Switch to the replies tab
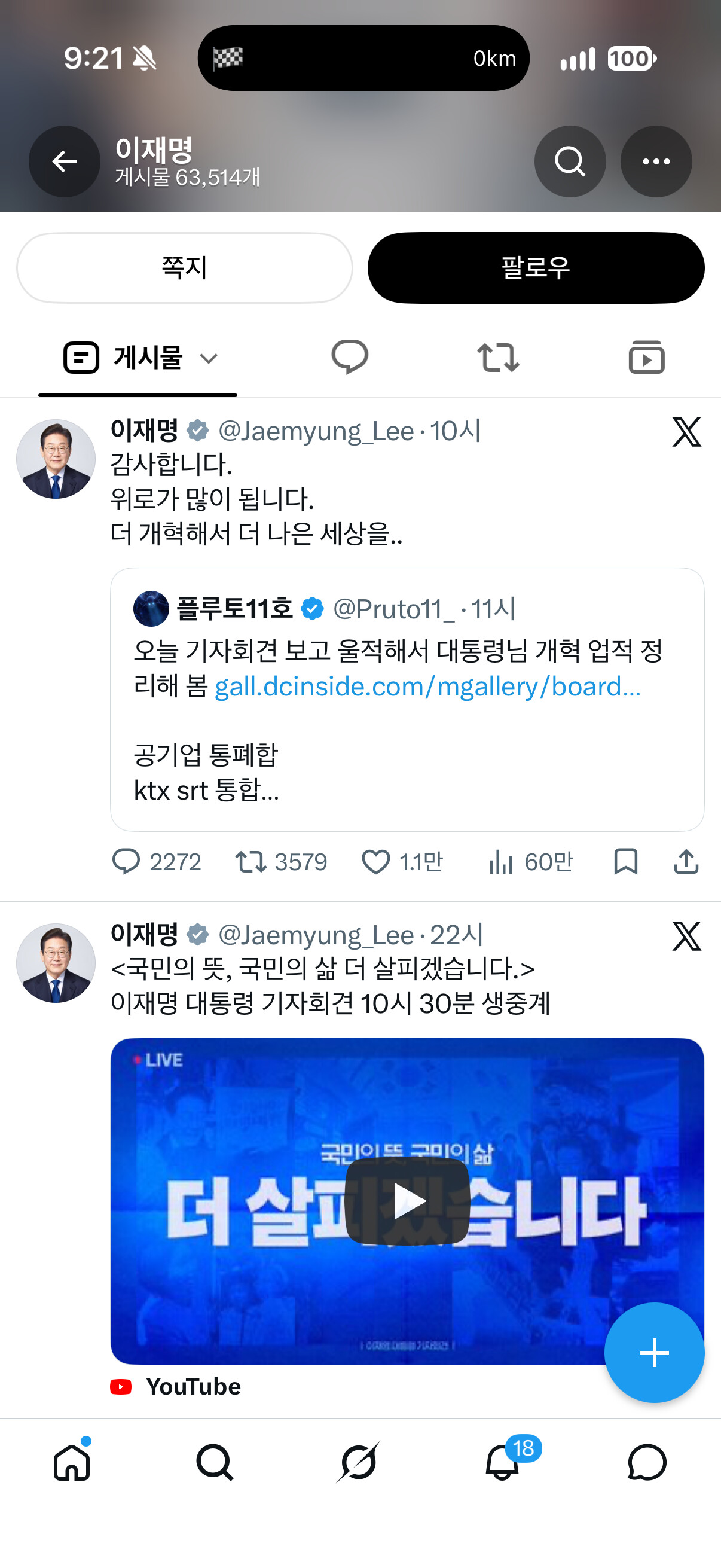 [350, 356]
